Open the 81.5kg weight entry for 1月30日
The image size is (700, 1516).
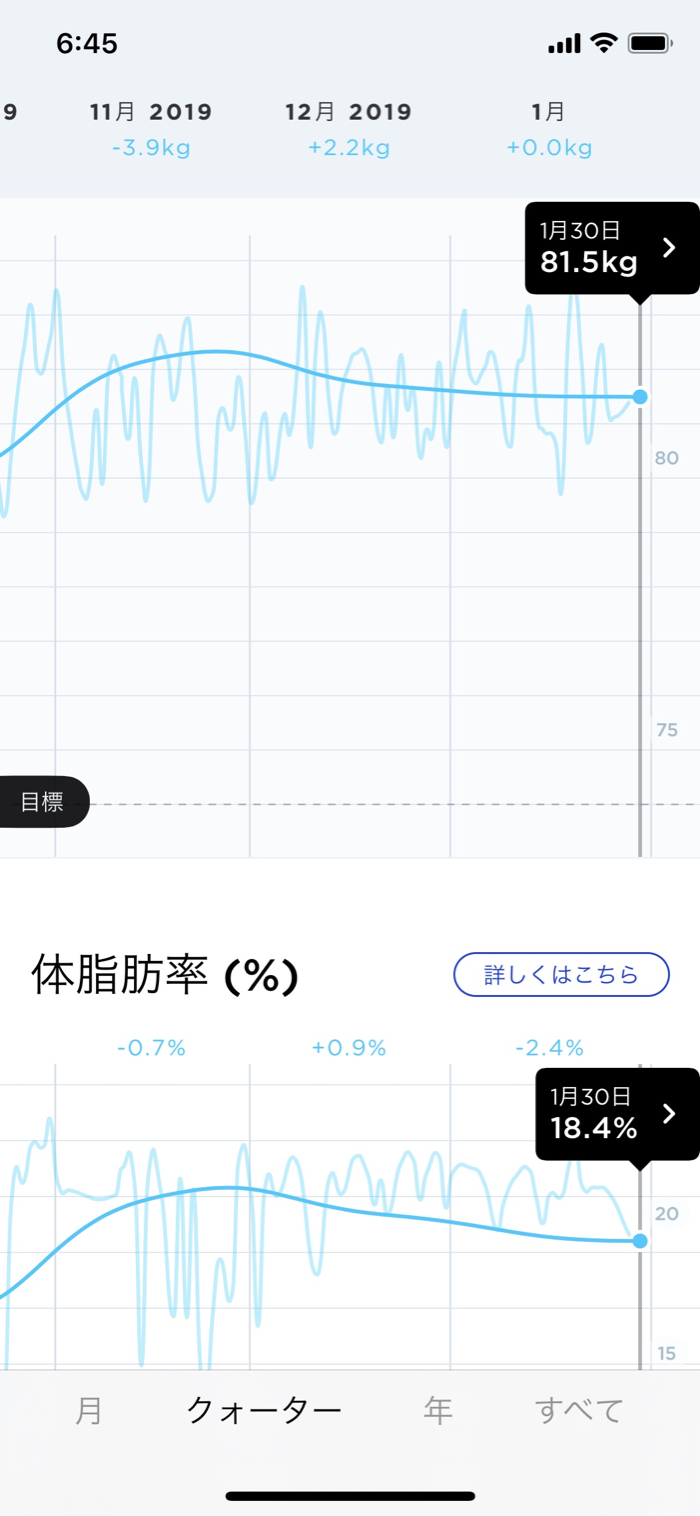(611, 249)
